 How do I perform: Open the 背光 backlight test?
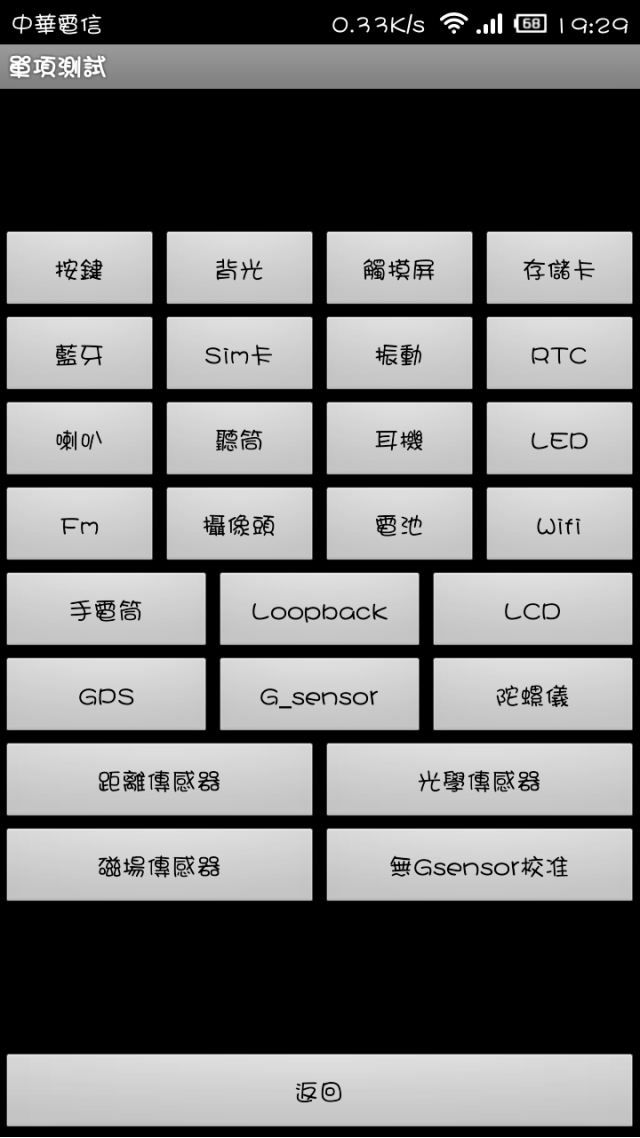coord(239,268)
